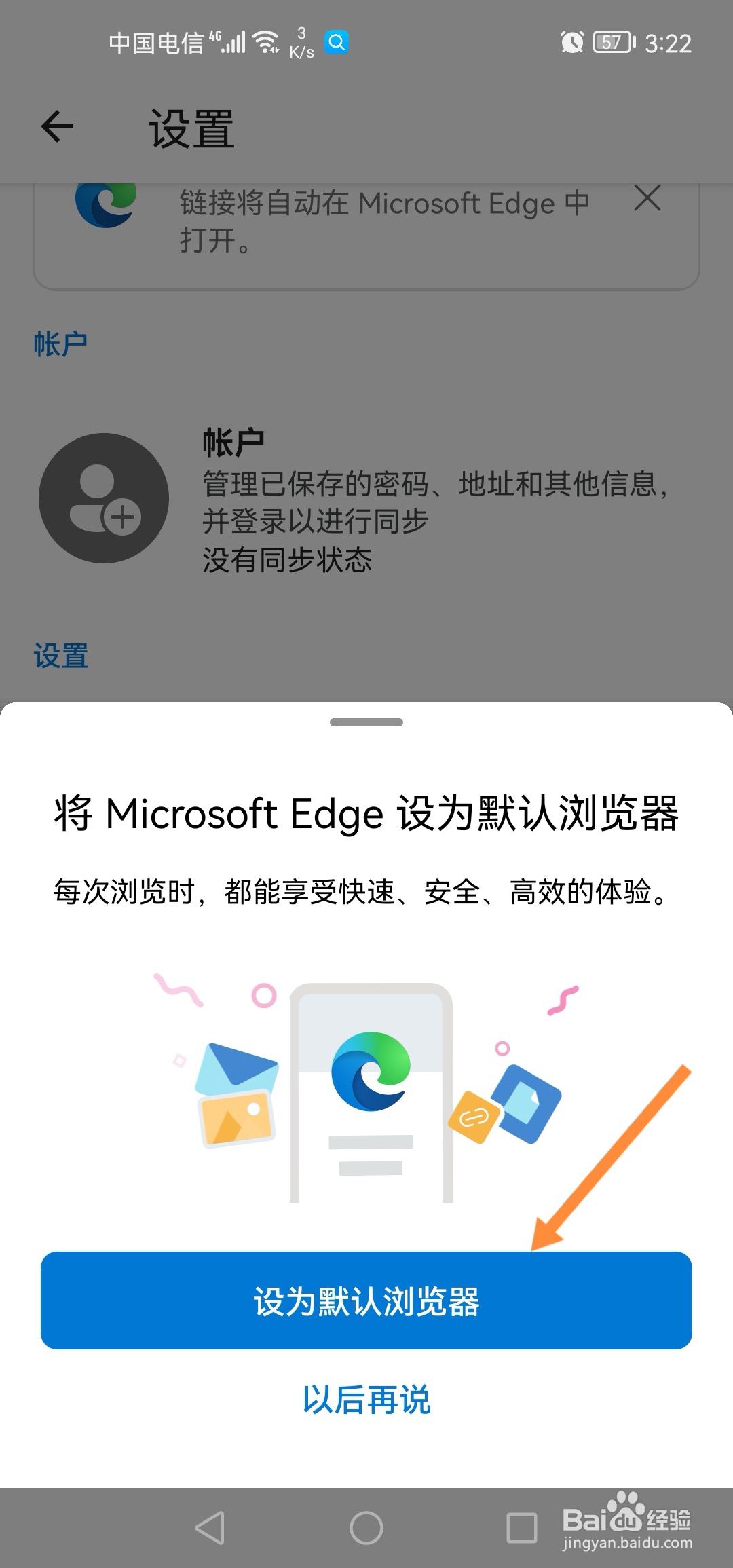733x1568 pixels.
Task: Dismiss the Edge auto-open notice with the X
Action: pyautogui.click(x=647, y=199)
